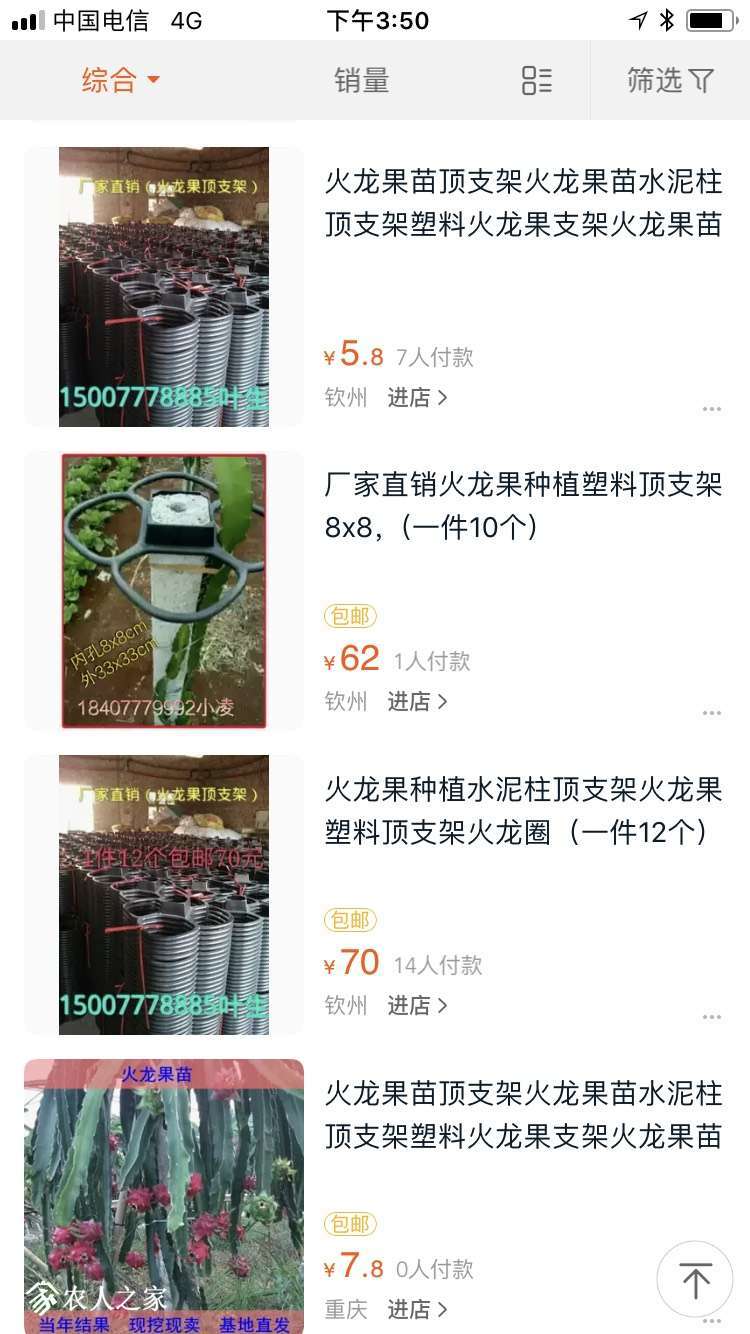The height and width of the screenshot is (1334, 750).
Task: Visit the 重庆 seller's shop via 进店
Action: tap(417, 1309)
